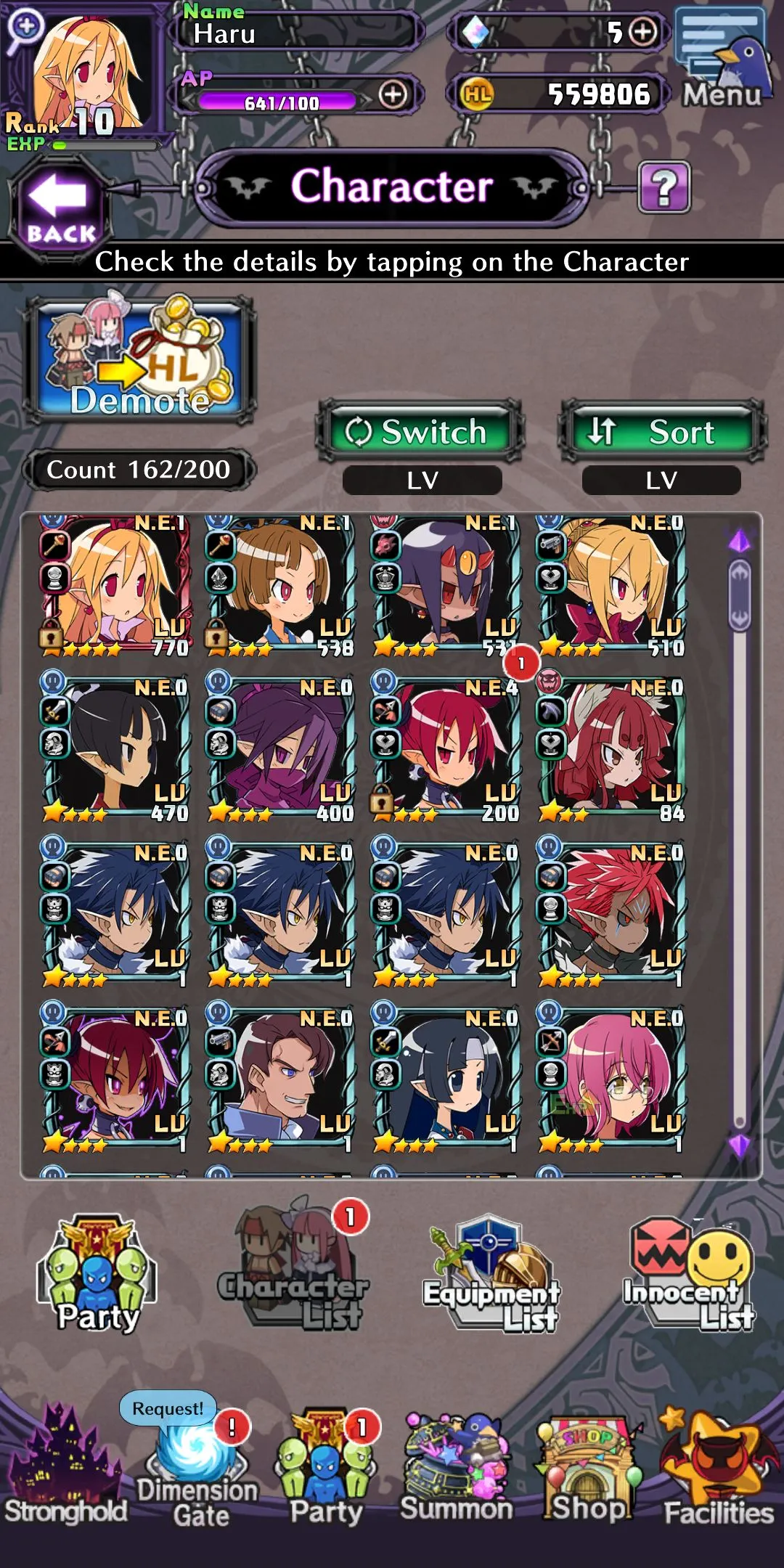Open the Innocent List

pyautogui.click(x=688, y=1278)
